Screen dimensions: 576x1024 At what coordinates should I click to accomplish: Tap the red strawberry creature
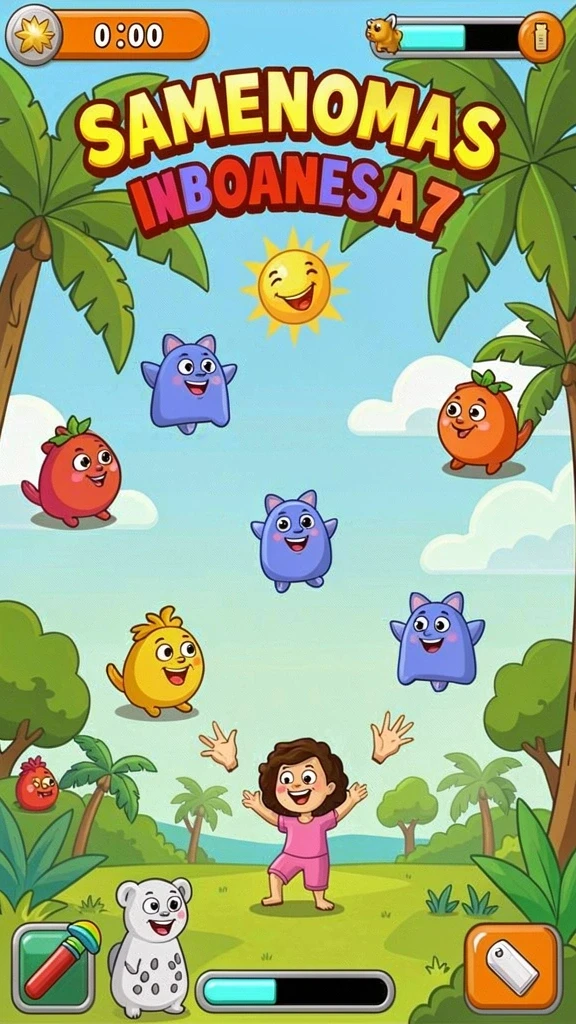click(x=72, y=472)
